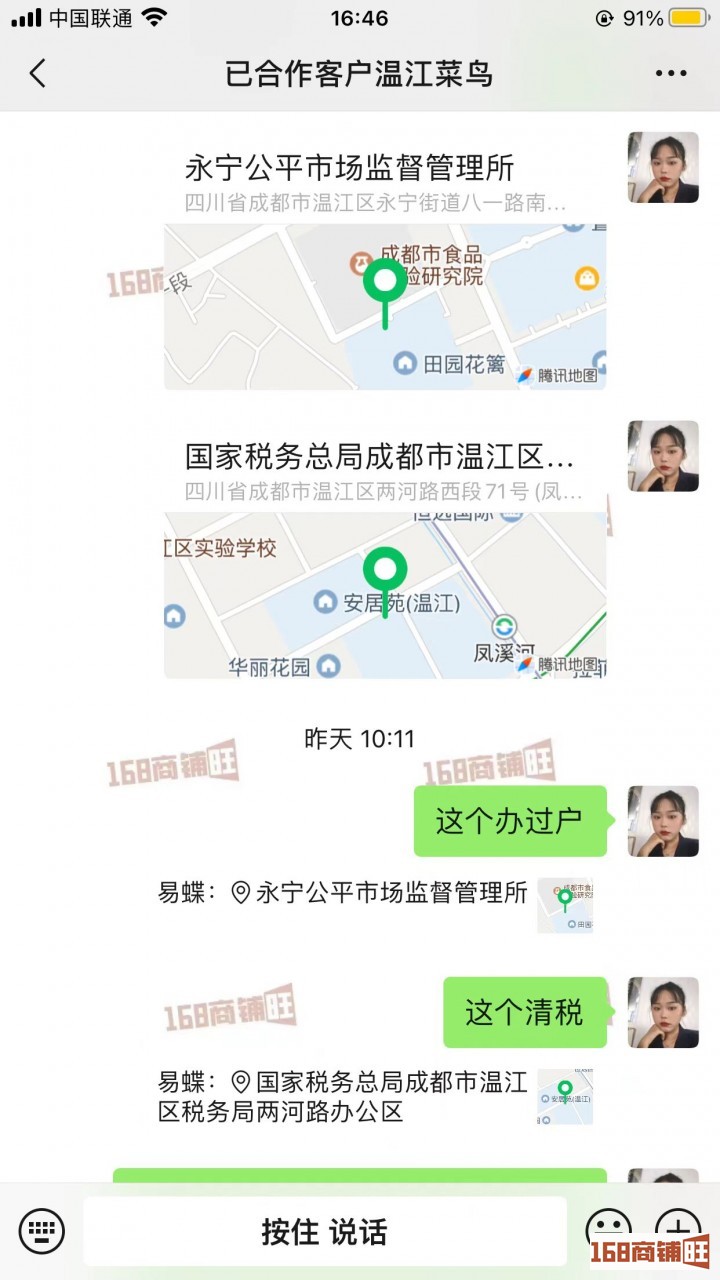The width and height of the screenshot is (720, 1280).
Task: Open the emoji panel
Action: (607, 1225)
